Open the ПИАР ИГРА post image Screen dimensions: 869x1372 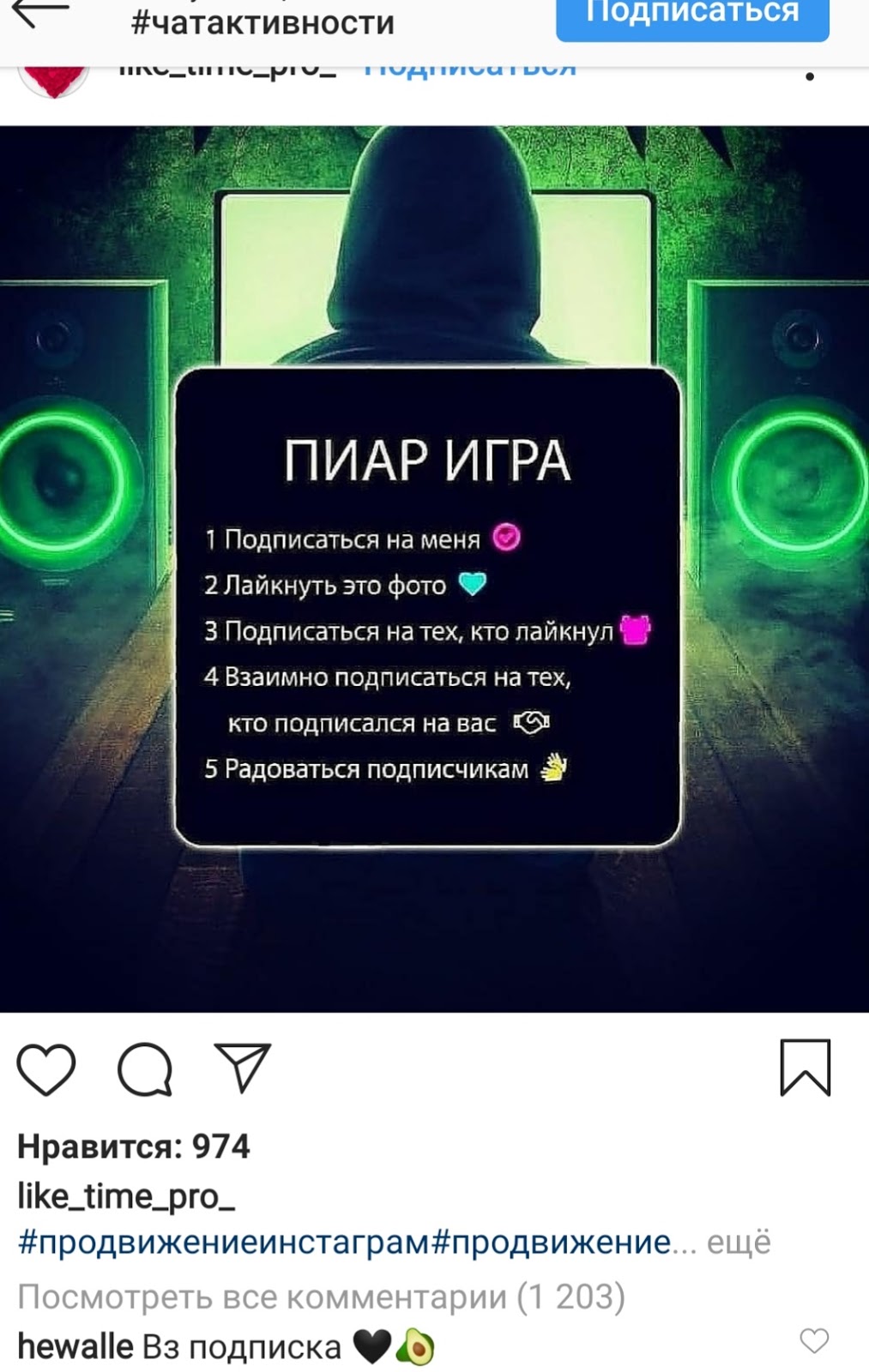pyautogui.click(x=434, y=569)
